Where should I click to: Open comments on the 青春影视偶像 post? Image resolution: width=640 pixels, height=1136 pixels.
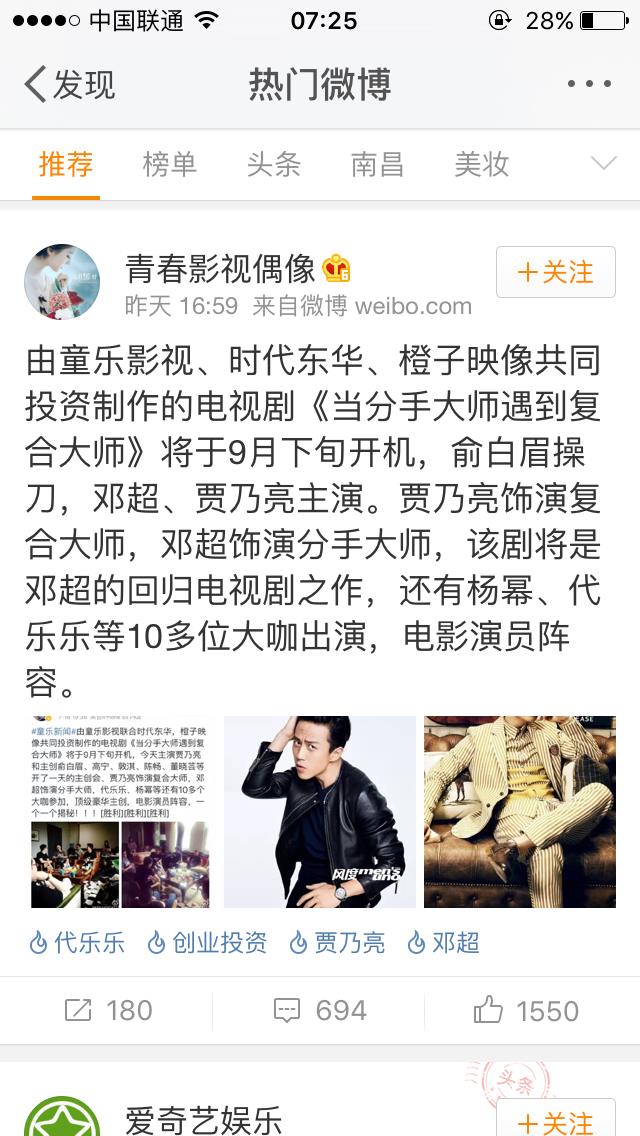[x=320, y=1010]
